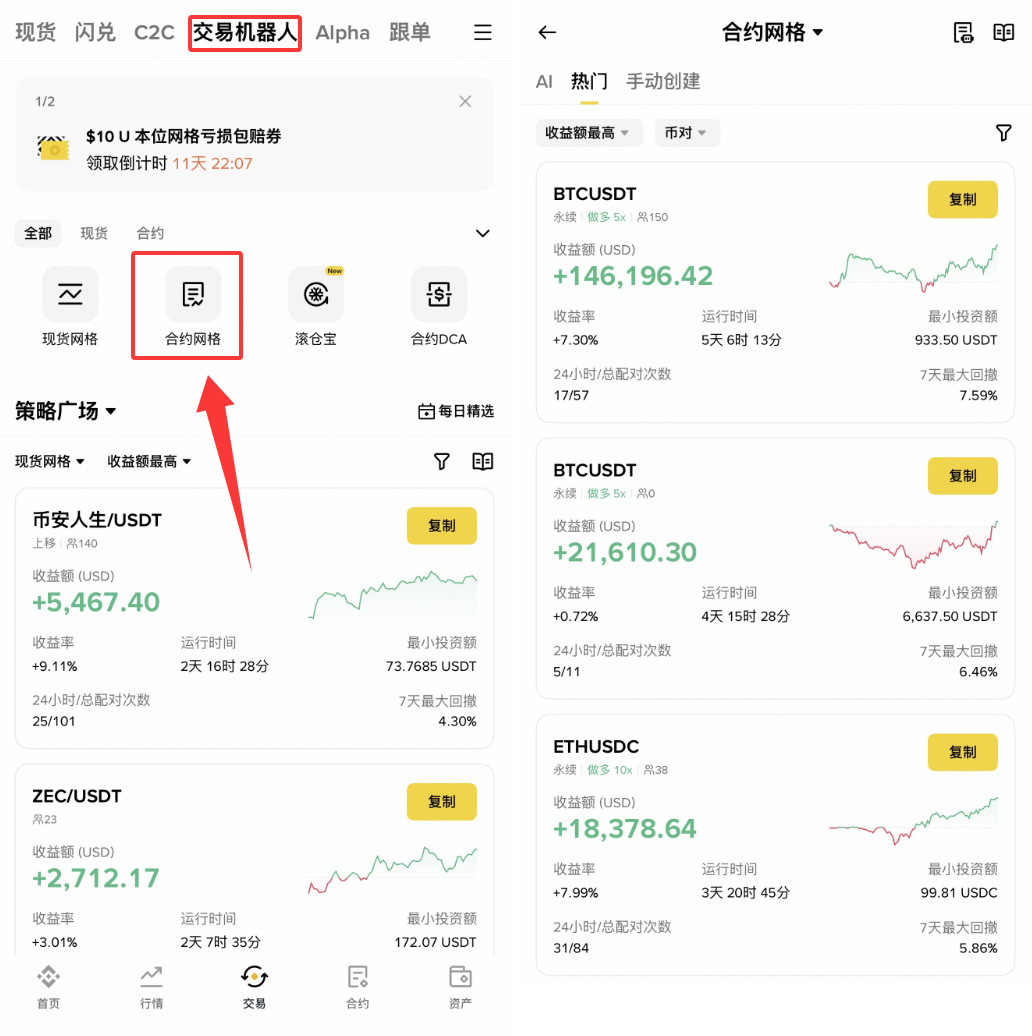Select the 合约DCA bot icon

point(438,295)
